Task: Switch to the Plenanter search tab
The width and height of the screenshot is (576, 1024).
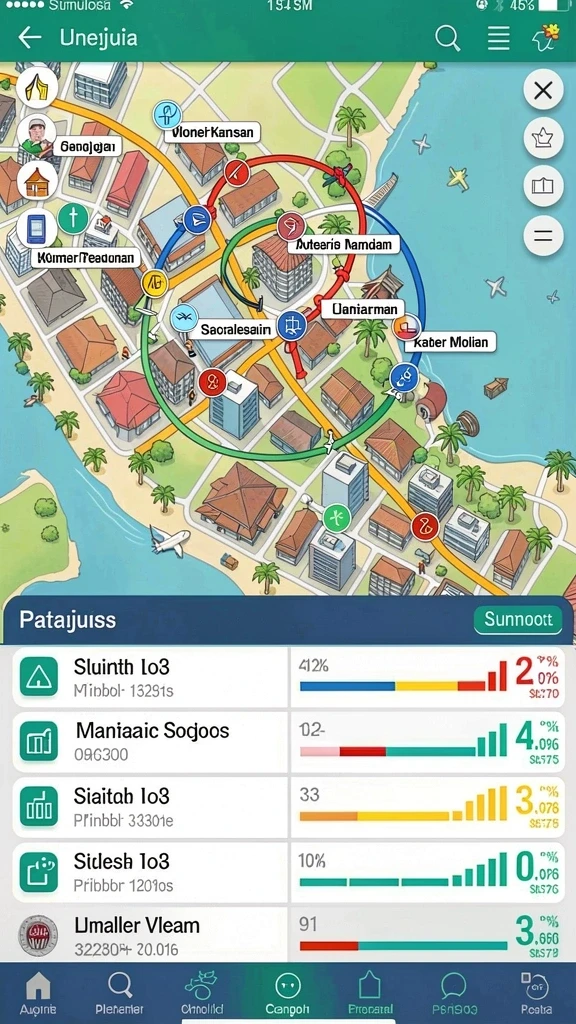Action: click(120, 991)
